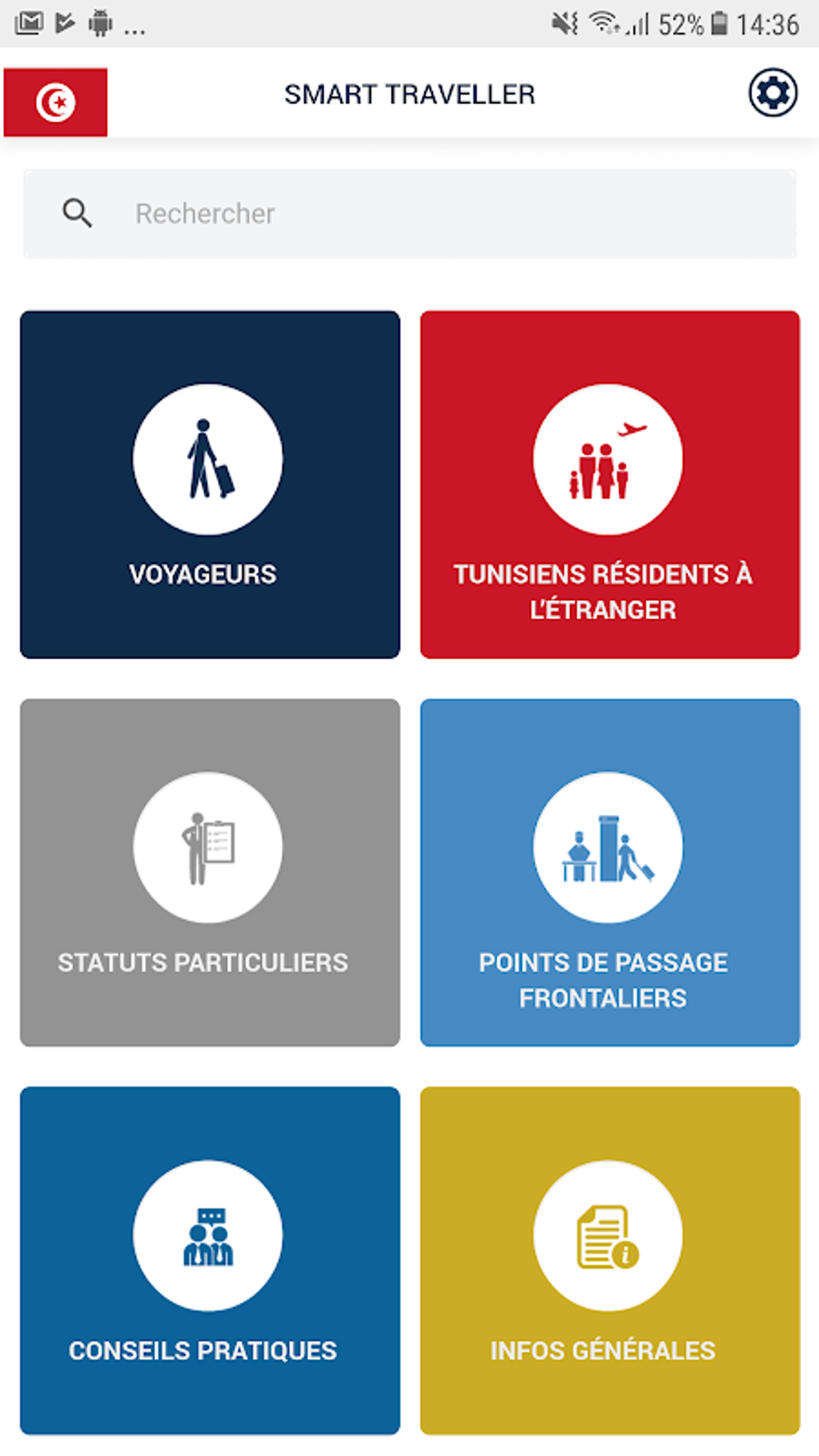Open the Conseils Pratiques section
Viewport: 819px width, 1456px height.
point(207,1261)
